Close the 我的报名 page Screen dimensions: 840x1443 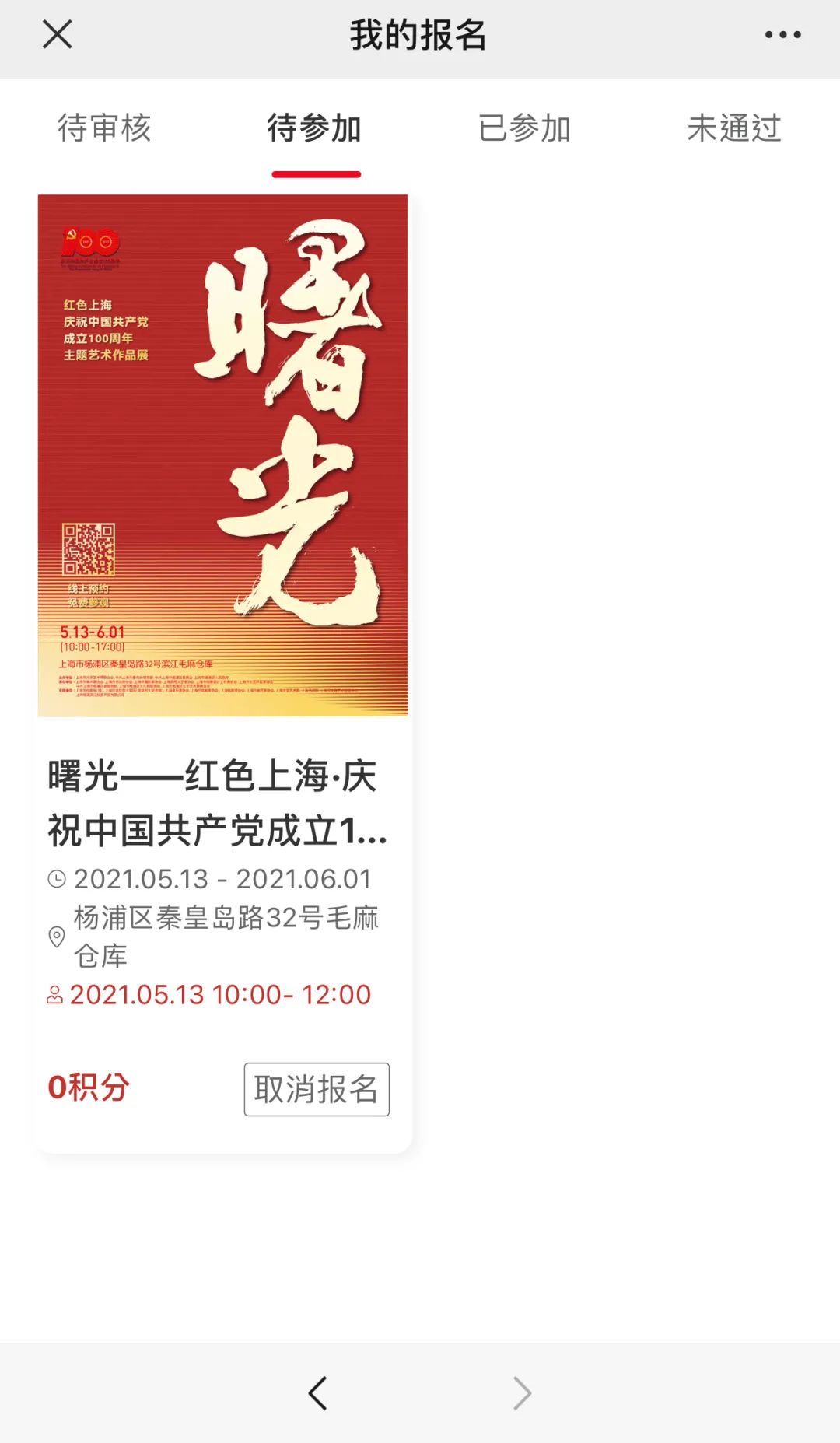coord(57,34)
